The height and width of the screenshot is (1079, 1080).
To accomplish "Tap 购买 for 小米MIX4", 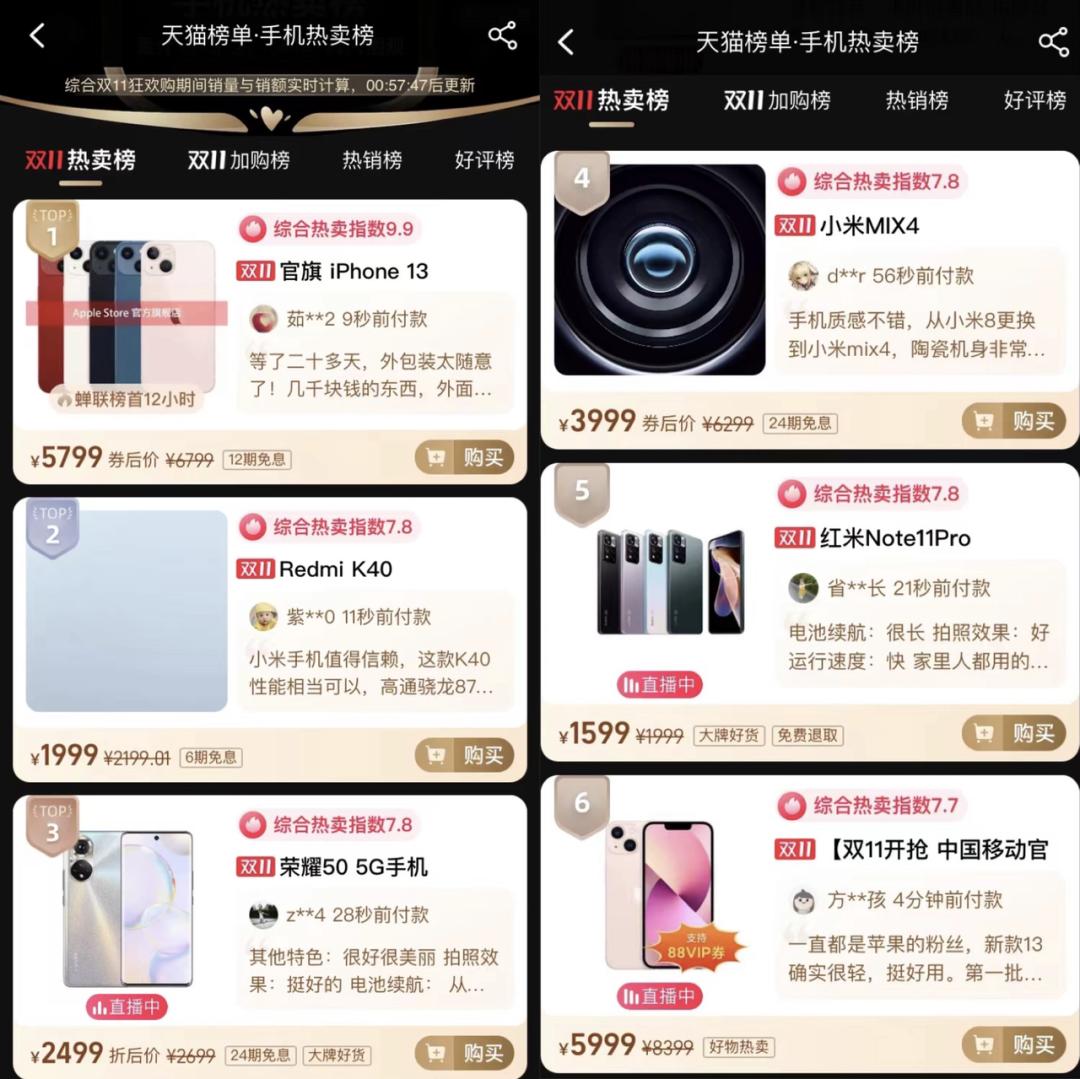I will click(1014, 421).
